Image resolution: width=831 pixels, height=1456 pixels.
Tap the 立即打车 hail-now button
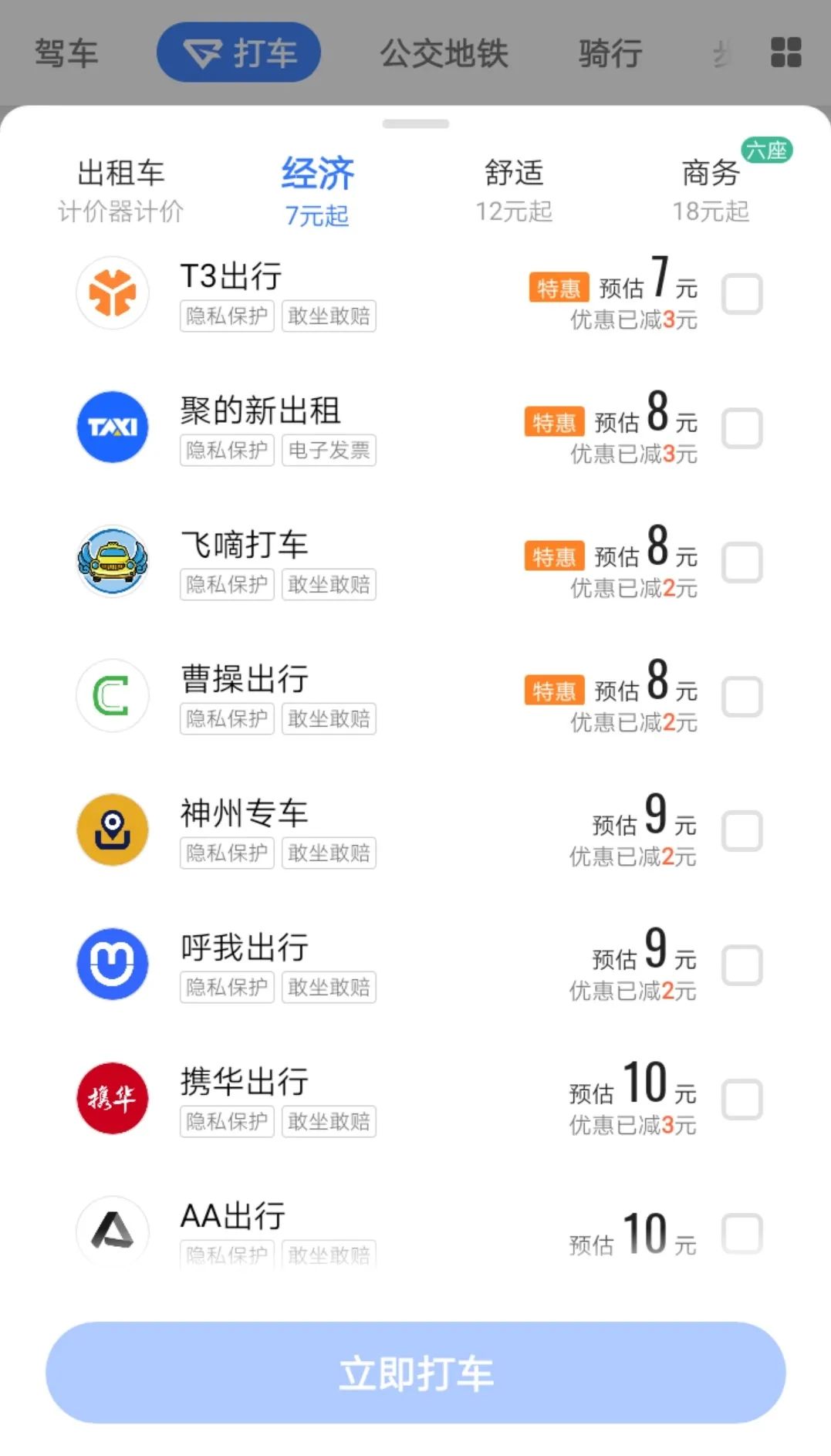click(x=415, y=1373)
